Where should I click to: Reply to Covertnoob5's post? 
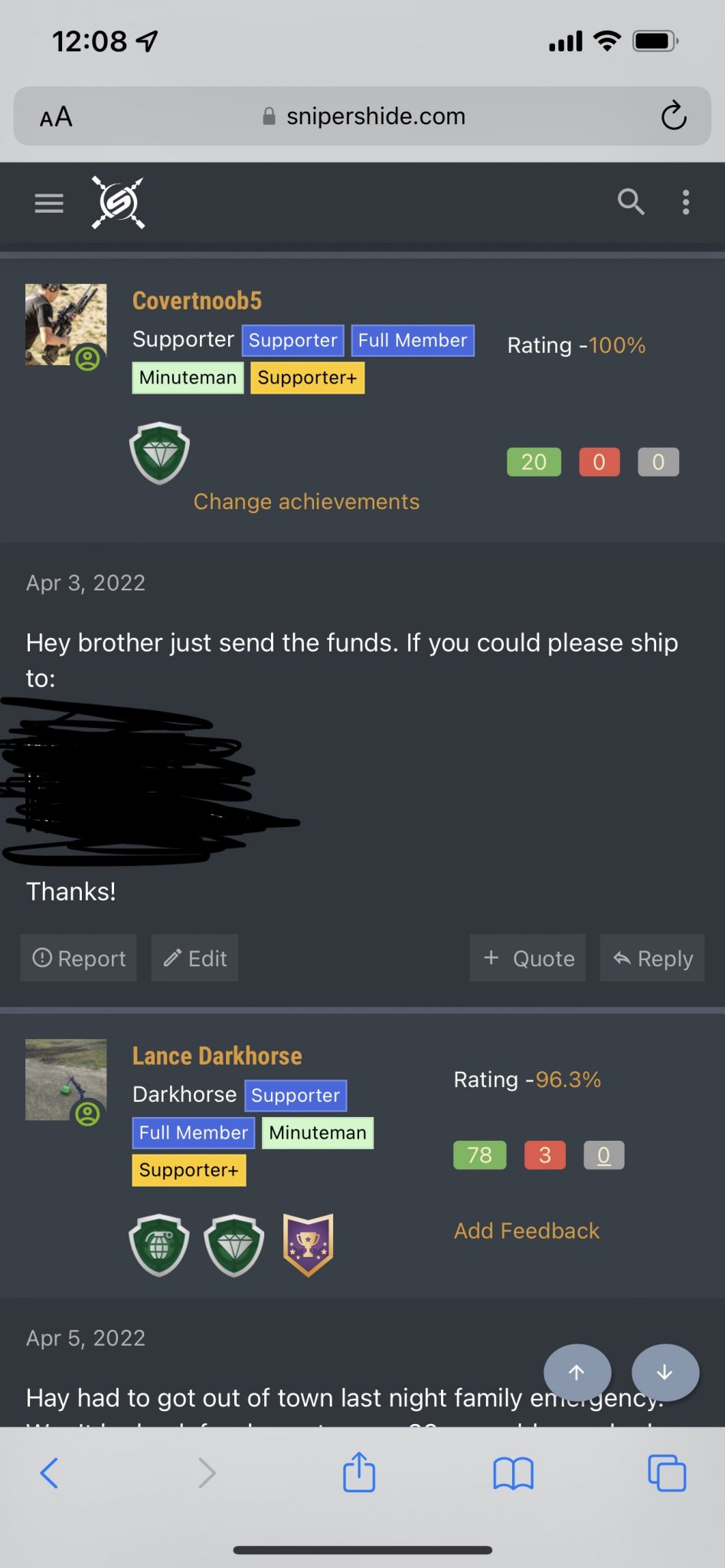click(x=652, y=958)
